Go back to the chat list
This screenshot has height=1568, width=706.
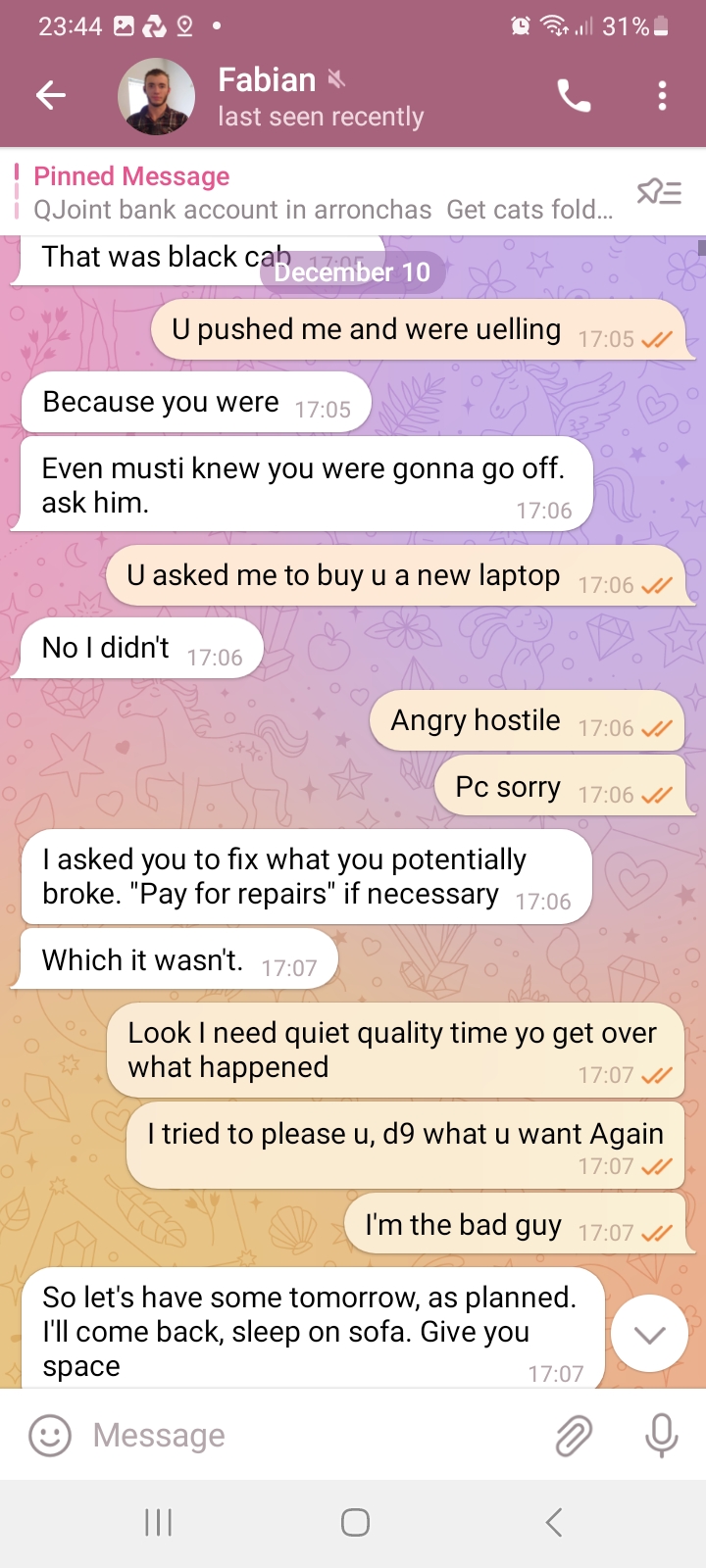point(51,95)
